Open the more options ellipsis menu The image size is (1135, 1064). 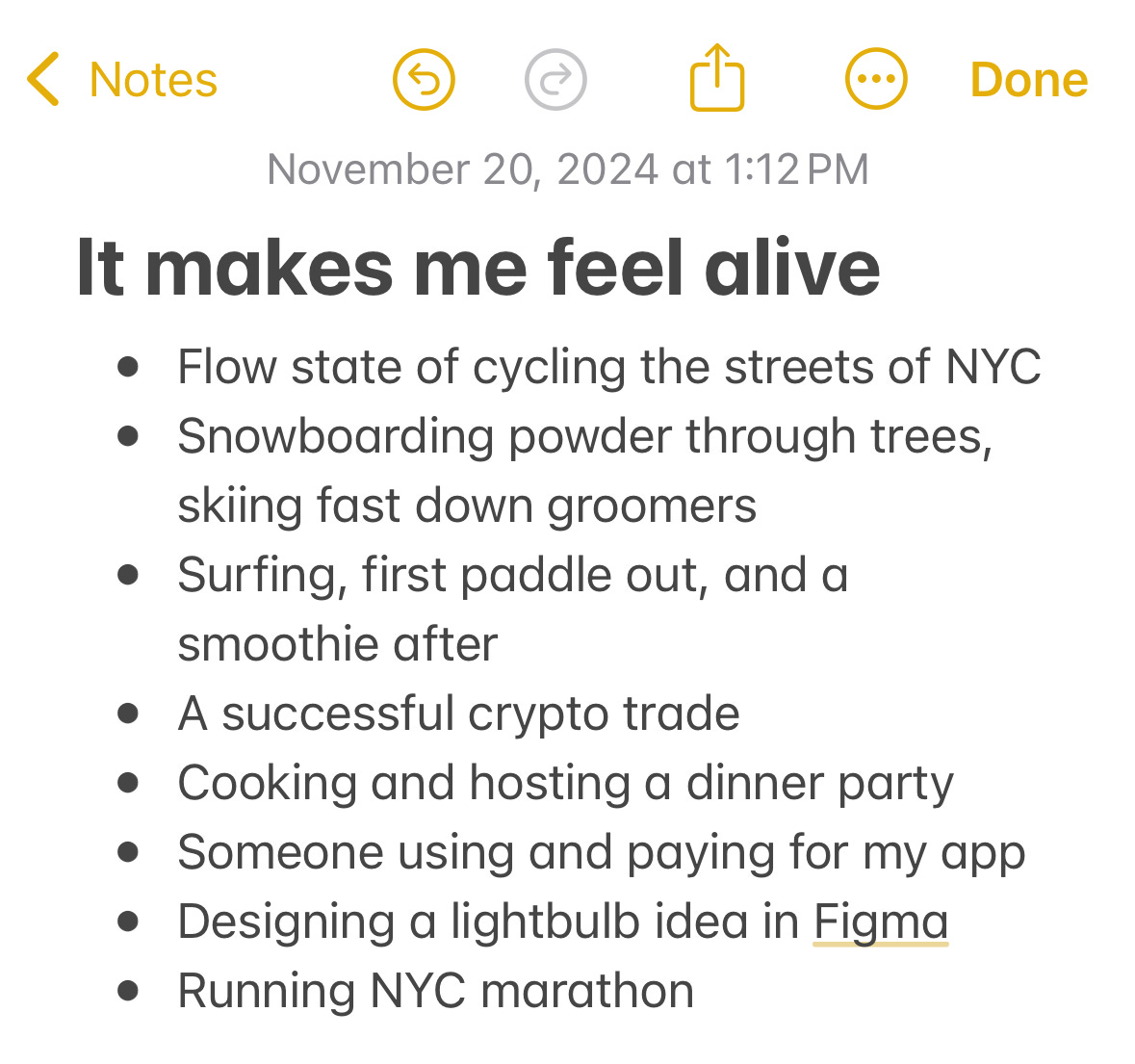[876, 79]
